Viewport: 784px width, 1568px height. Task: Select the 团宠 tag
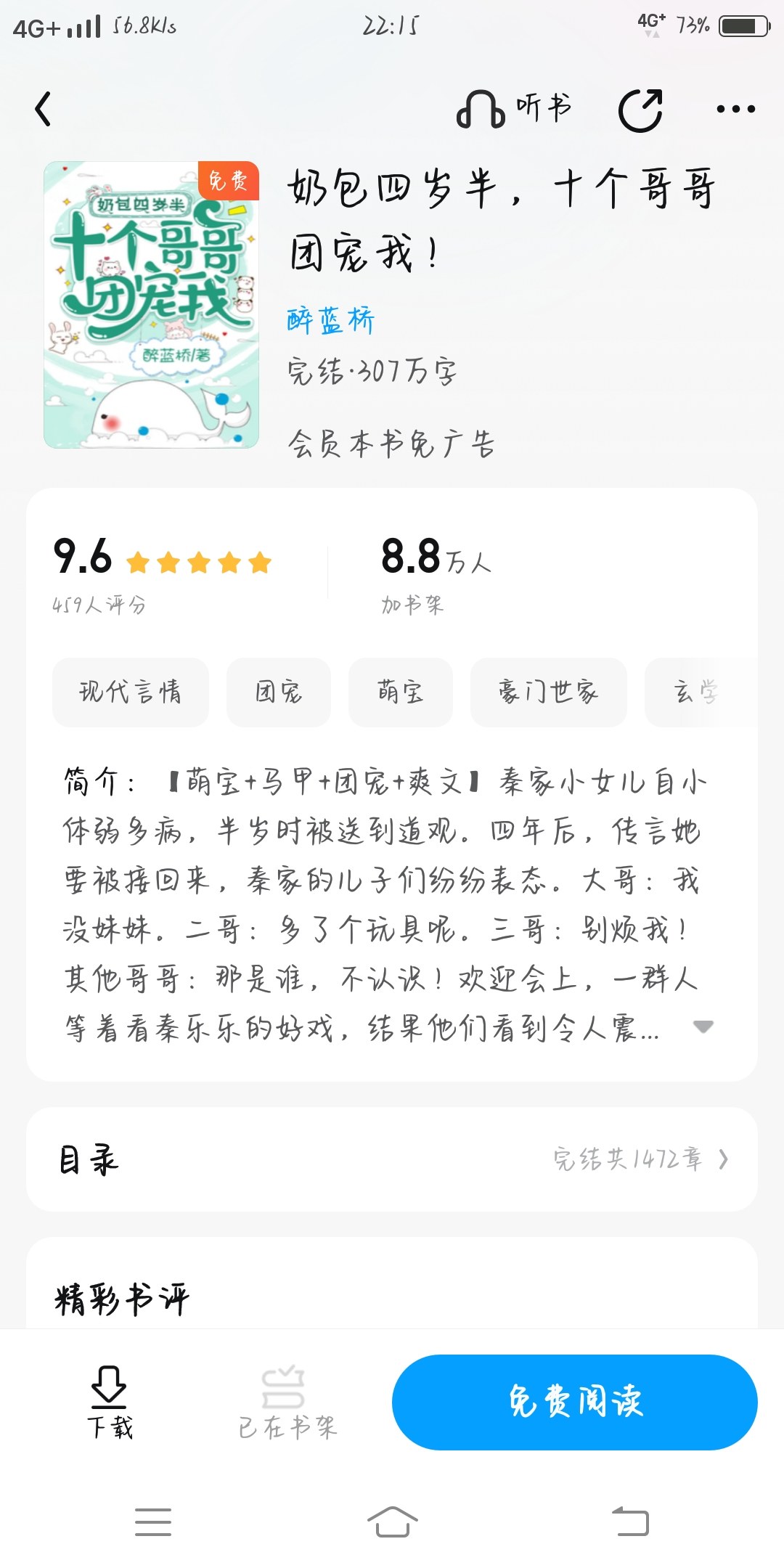(279, 692)
